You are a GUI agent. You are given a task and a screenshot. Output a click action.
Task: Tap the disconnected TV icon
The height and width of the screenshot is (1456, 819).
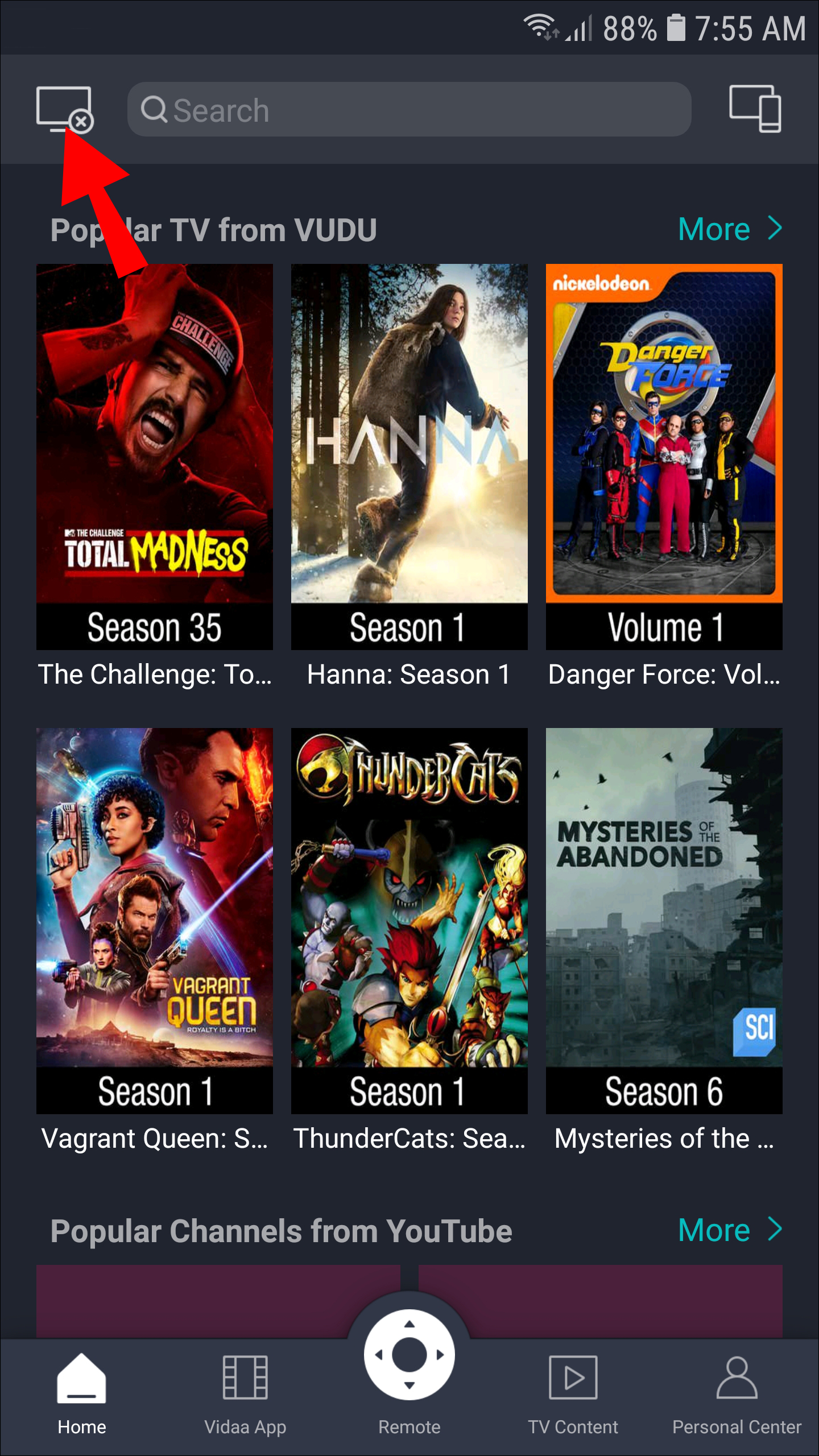pos(64,109)
